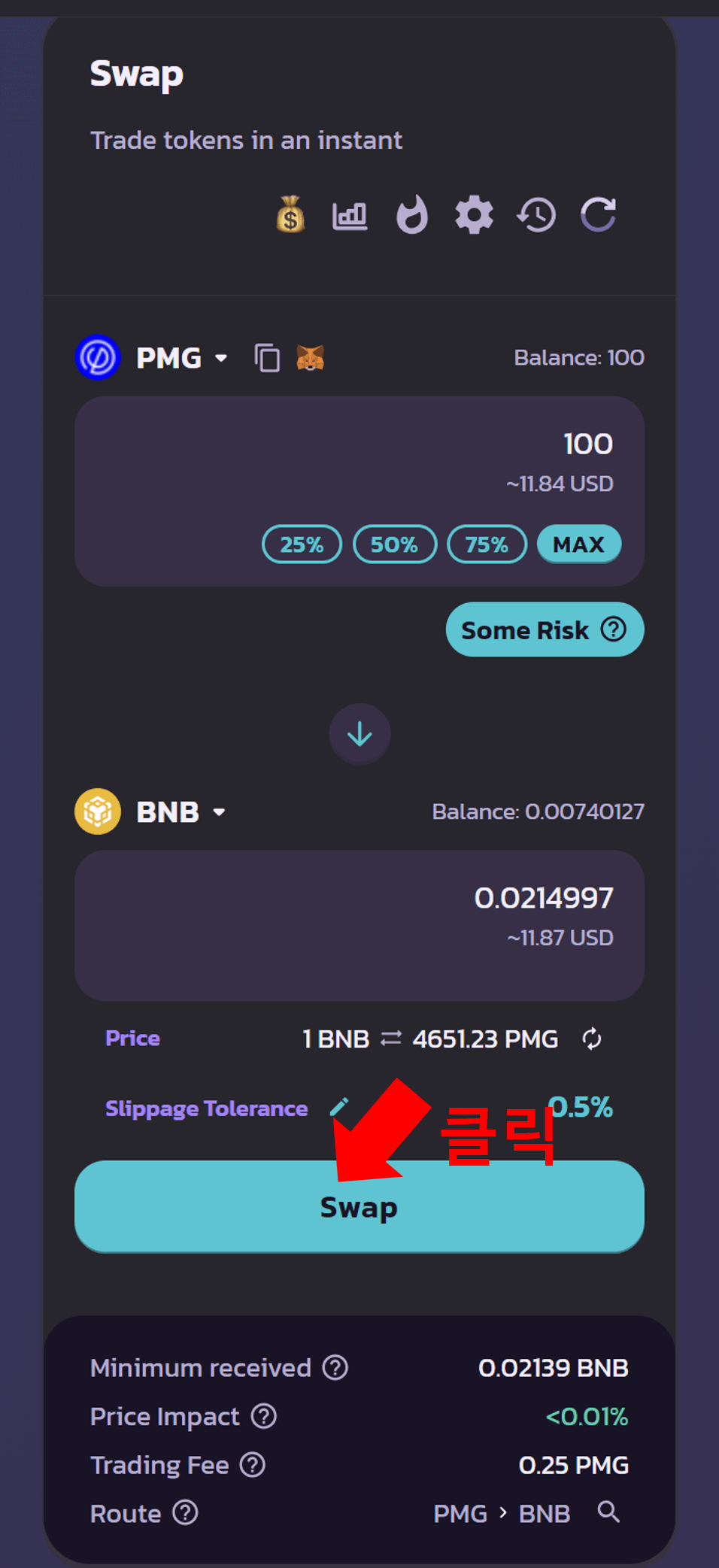Open swap settings with the gear icon
Screen dimensions: 719x1568
tap(474, 215)
